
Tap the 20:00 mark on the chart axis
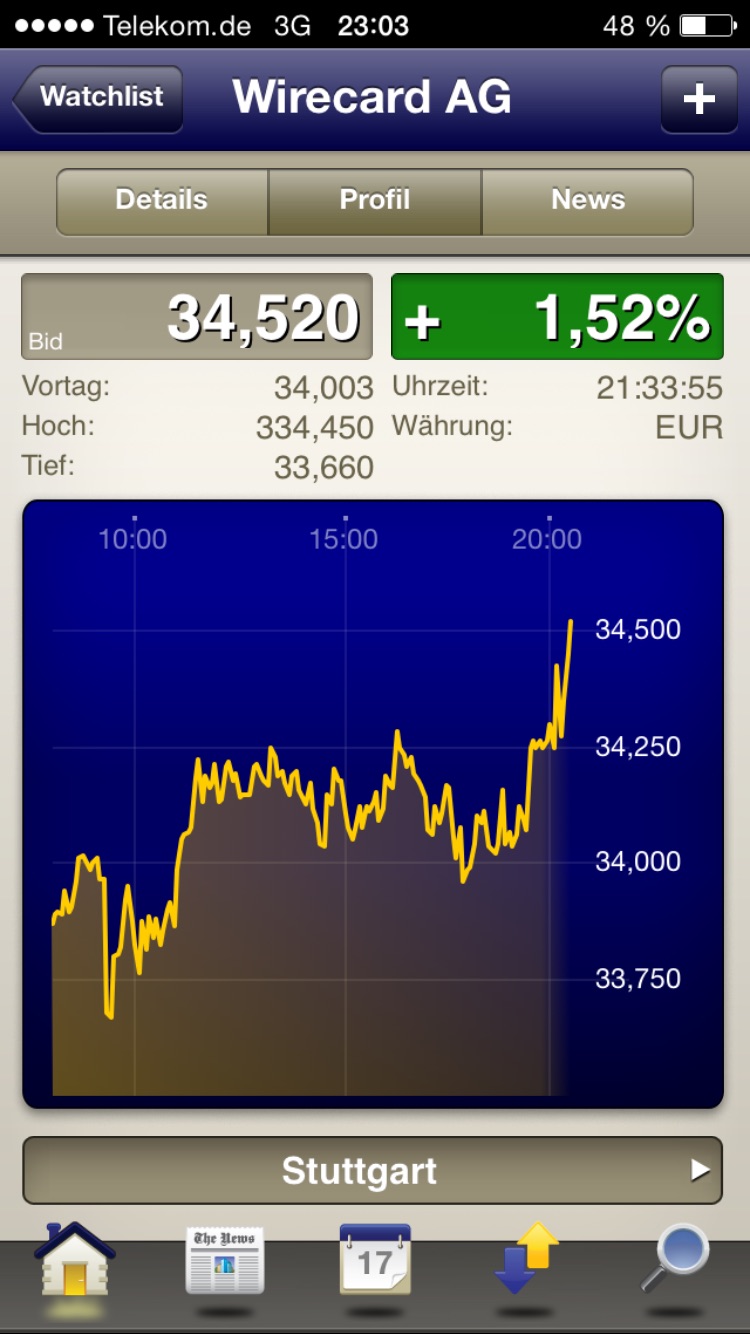click(548, 539)
